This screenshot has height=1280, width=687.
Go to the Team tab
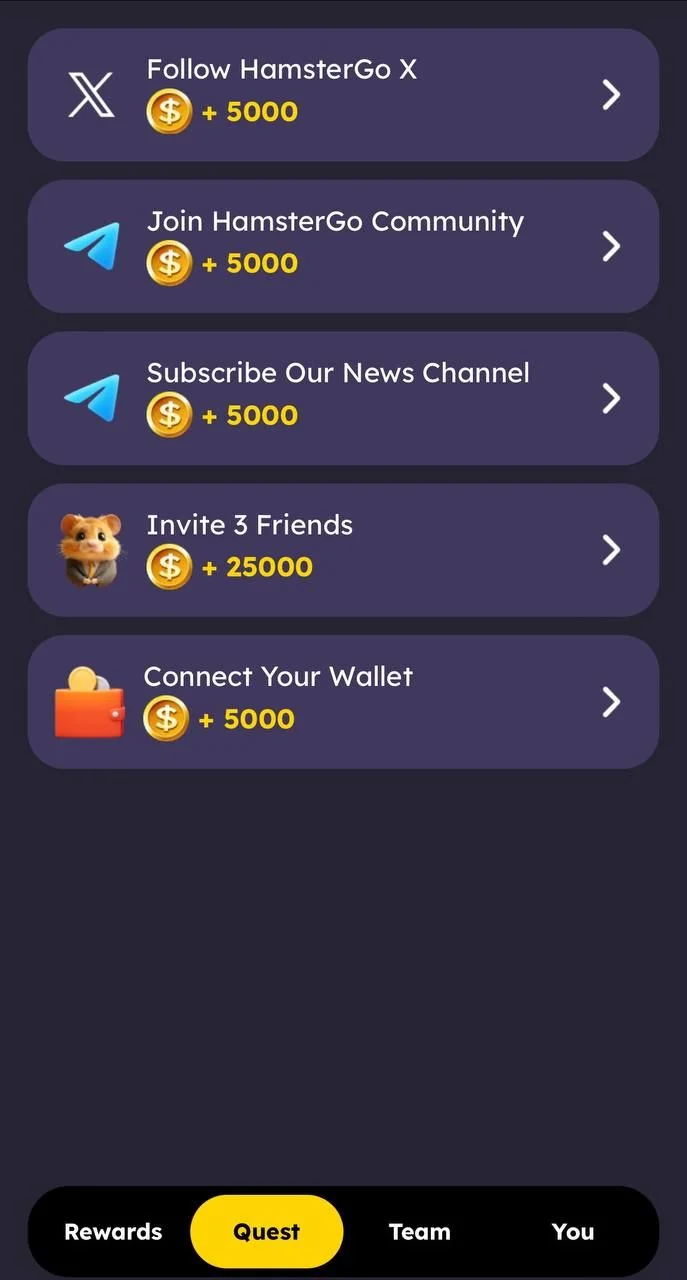click(420, 1232)
